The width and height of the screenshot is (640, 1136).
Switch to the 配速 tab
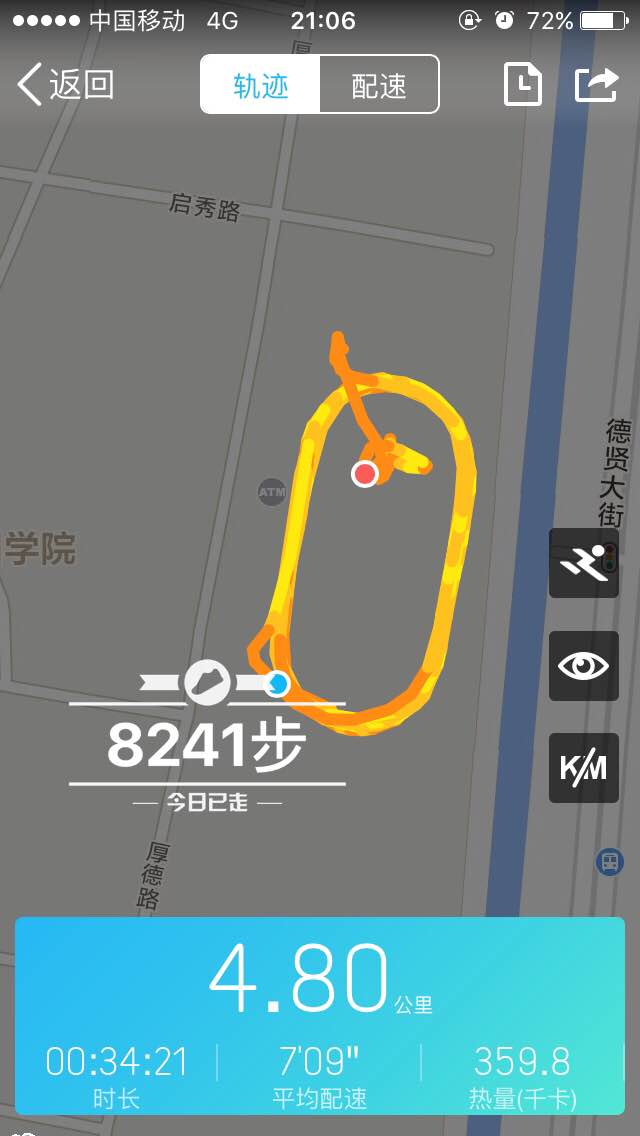tap(379, 85)
